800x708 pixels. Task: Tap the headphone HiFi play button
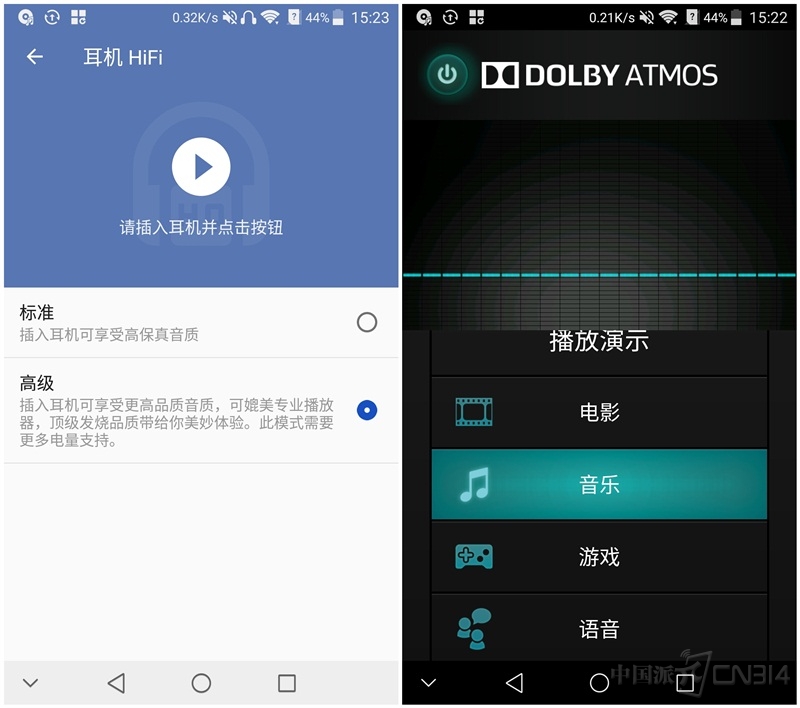[201, 166]
